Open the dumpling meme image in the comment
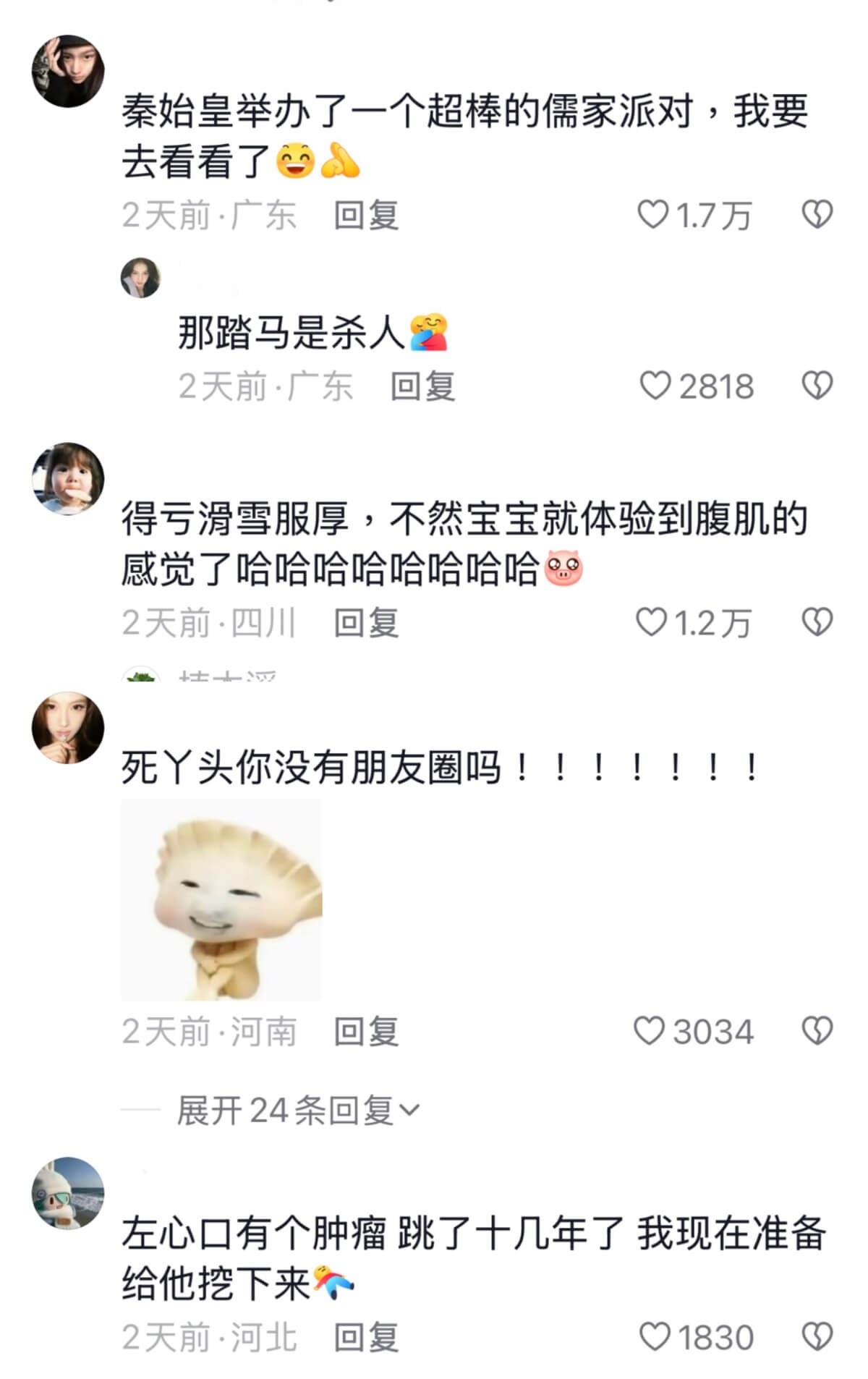Viewport: 868px width, 1379px height. coord(221,899)
